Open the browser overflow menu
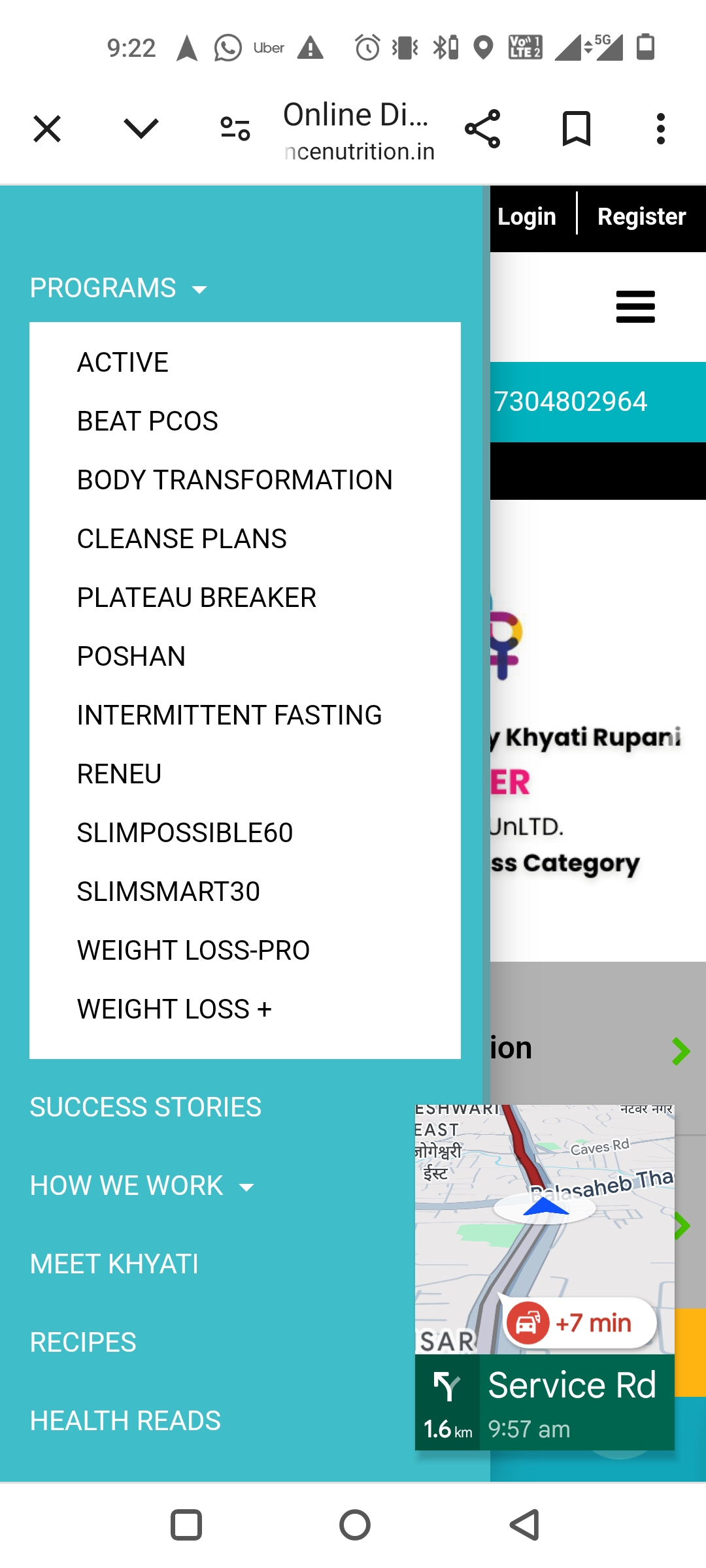Image resolution: width=706 pixels, height=1568 pixels. pos(661,129)
